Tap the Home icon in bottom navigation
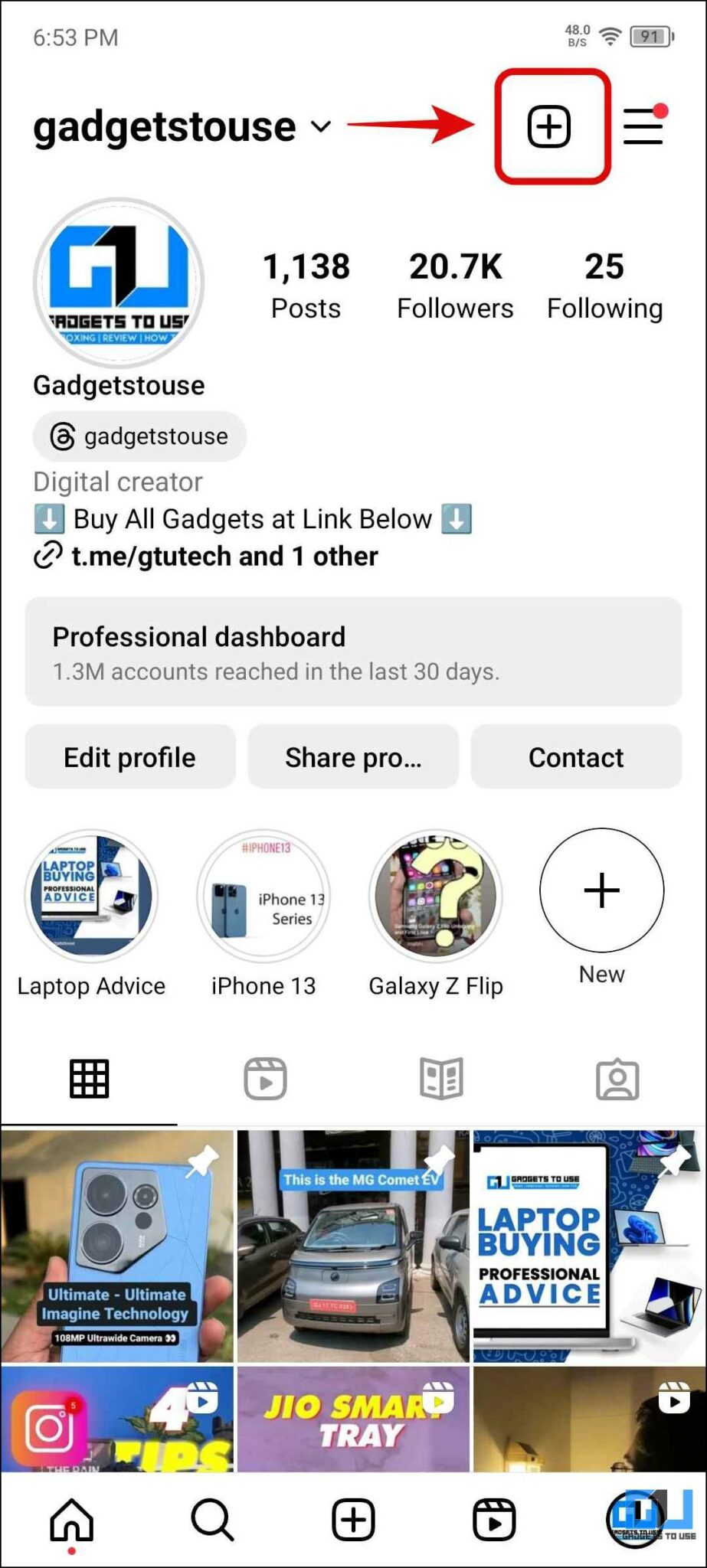The image size is (707, 1568). (73, 1520)
